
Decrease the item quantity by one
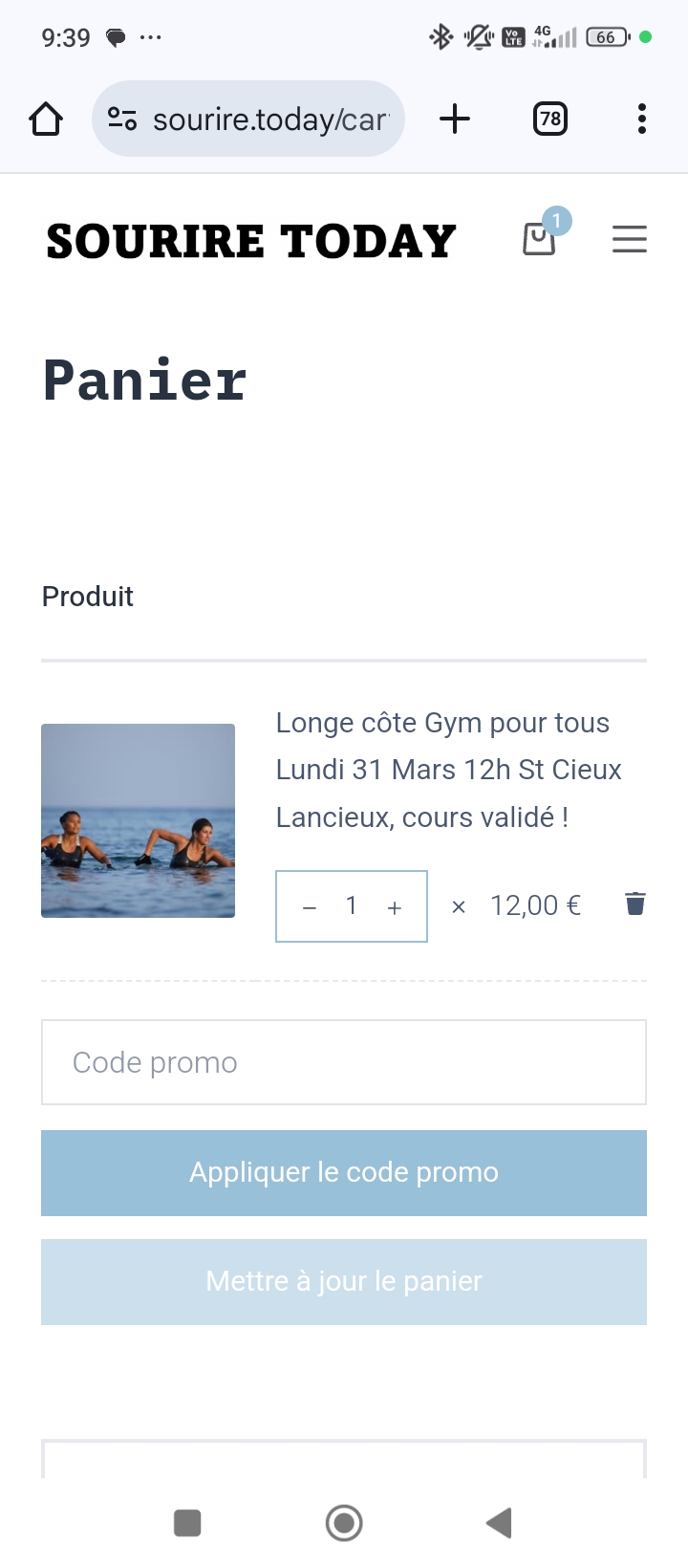(309, 907)
